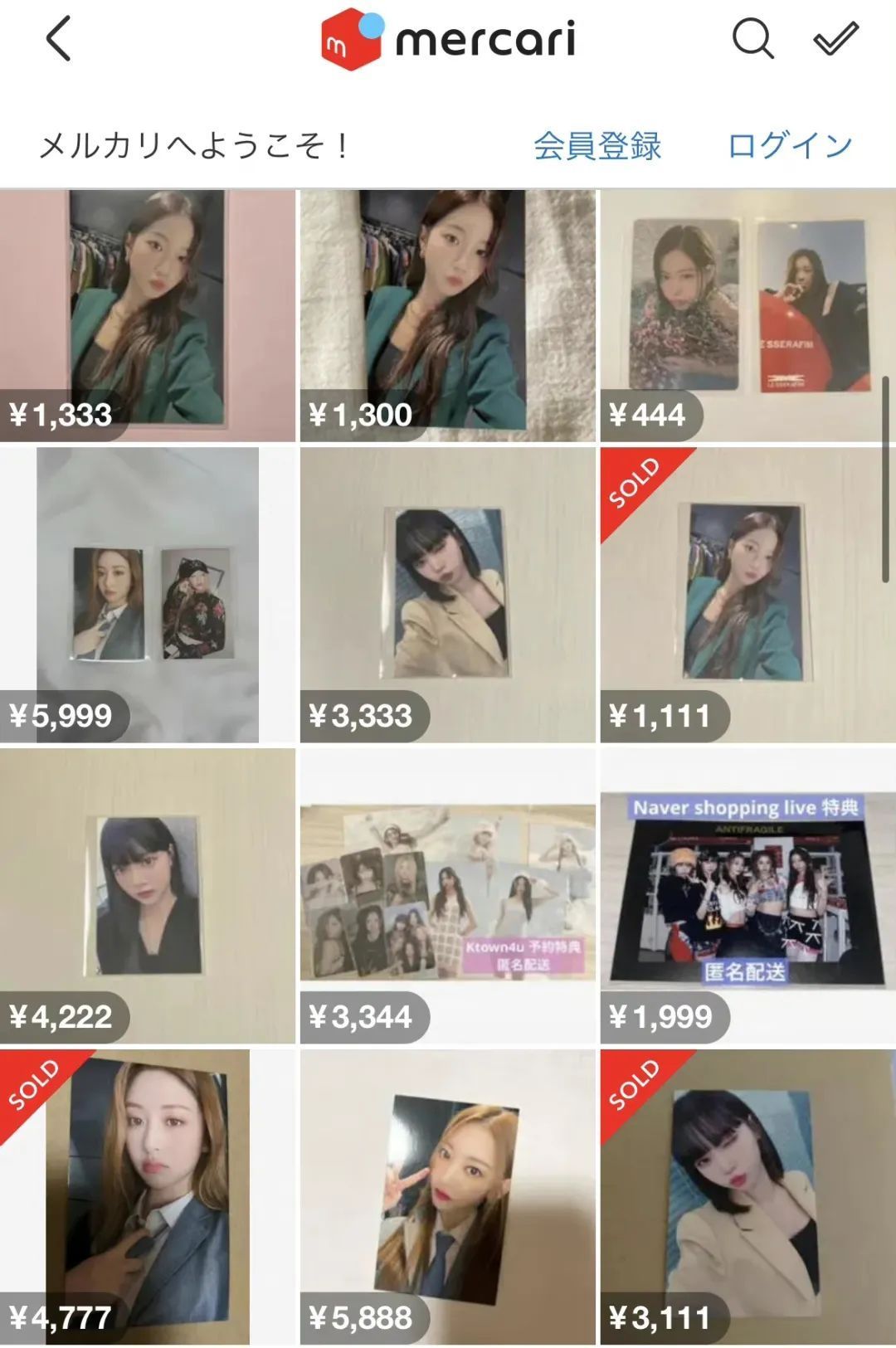Open the ¥1,999 Naver shopping live item

747,895
